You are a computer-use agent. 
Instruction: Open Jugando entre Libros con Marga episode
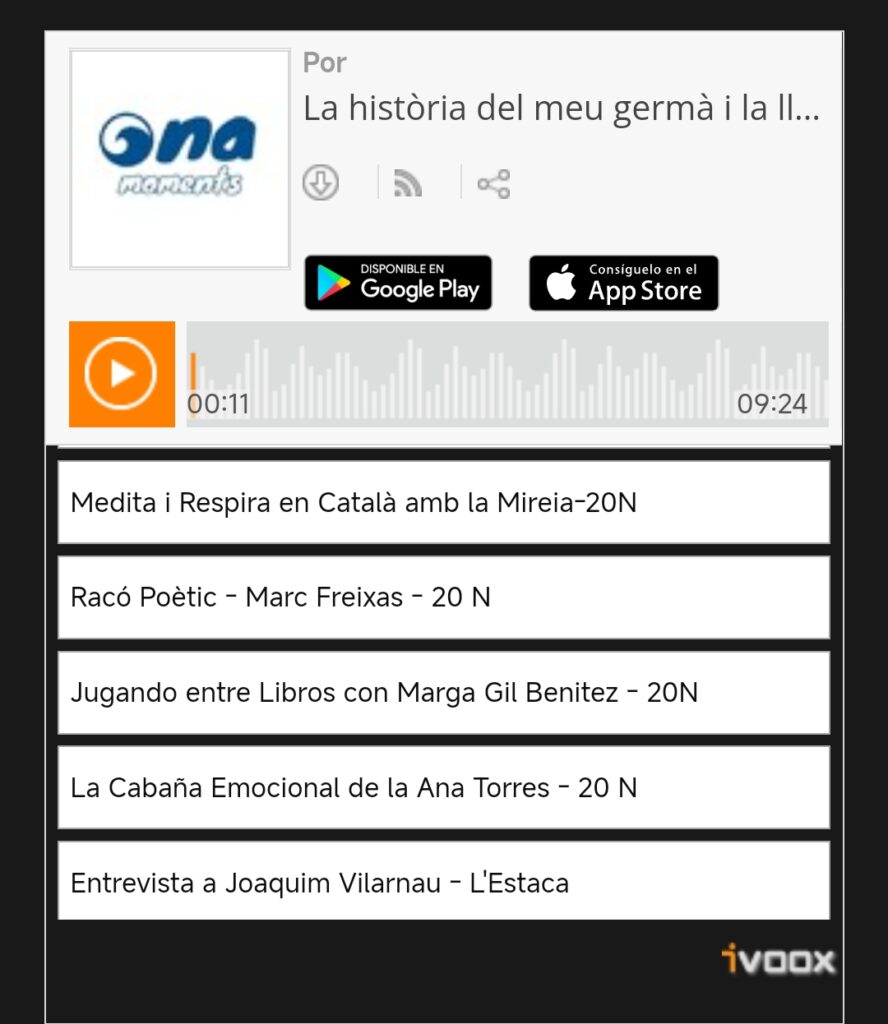pos(443,692)
